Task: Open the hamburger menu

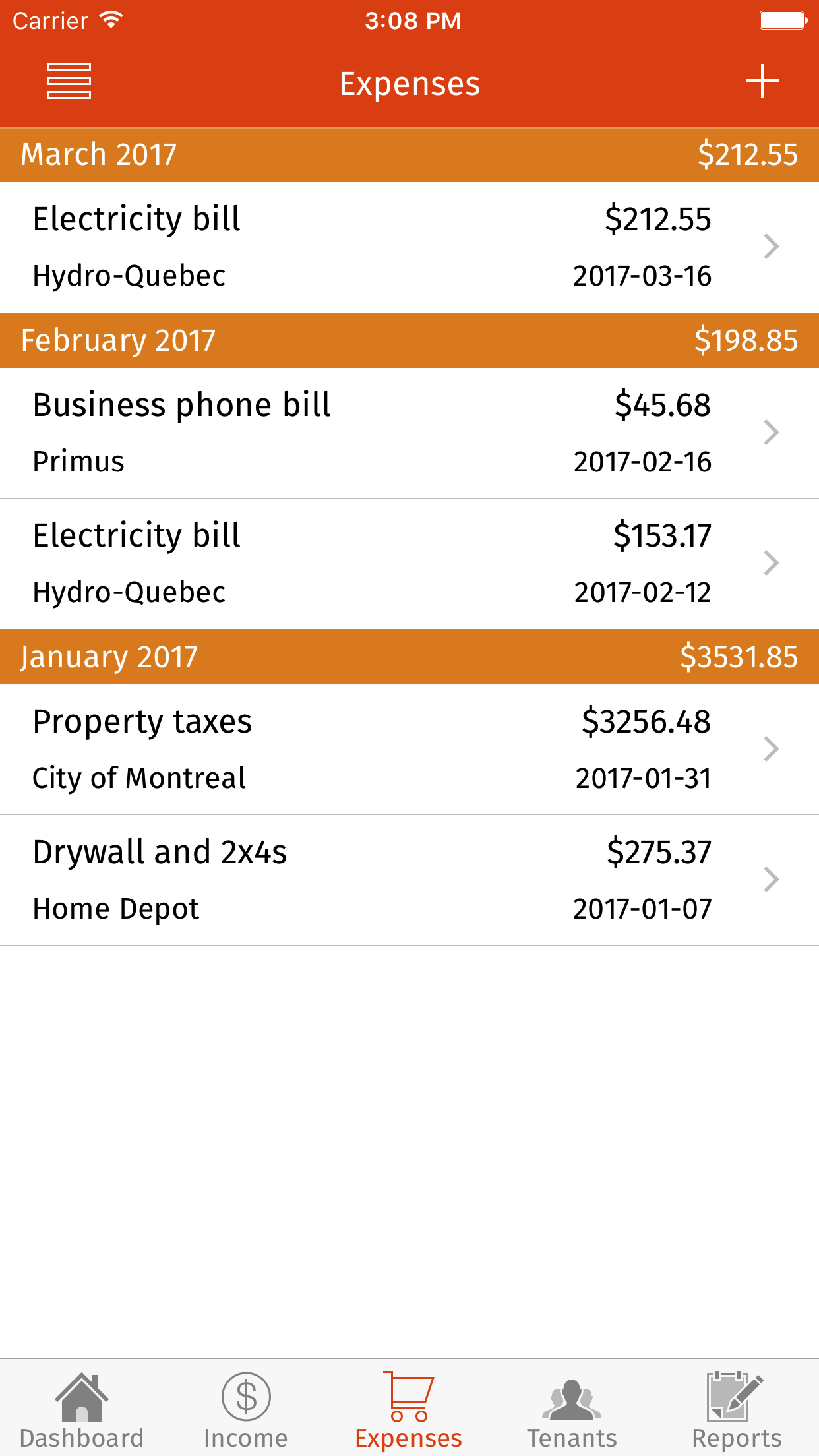Action: tap(69, 81)
